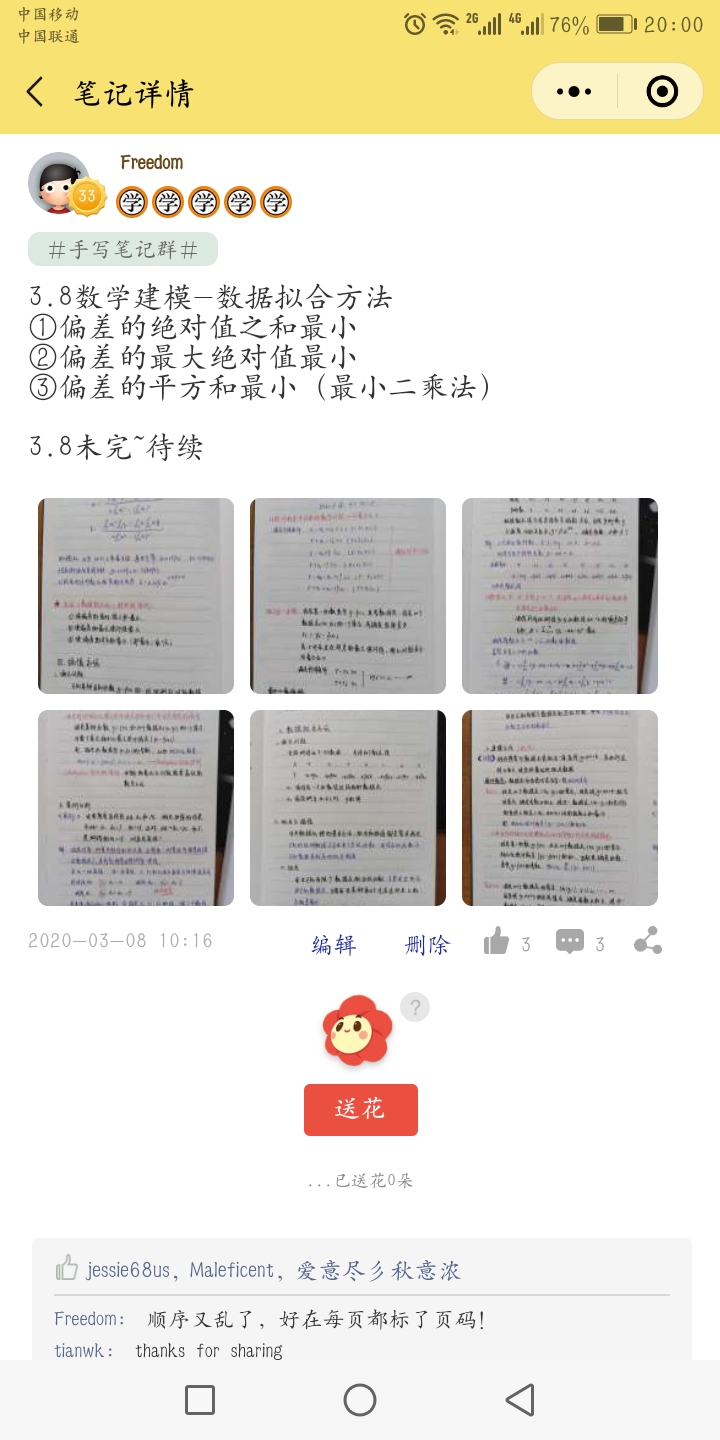View the fifth note photo
This screenshot has width=720, height=1440.
(348, 808)
